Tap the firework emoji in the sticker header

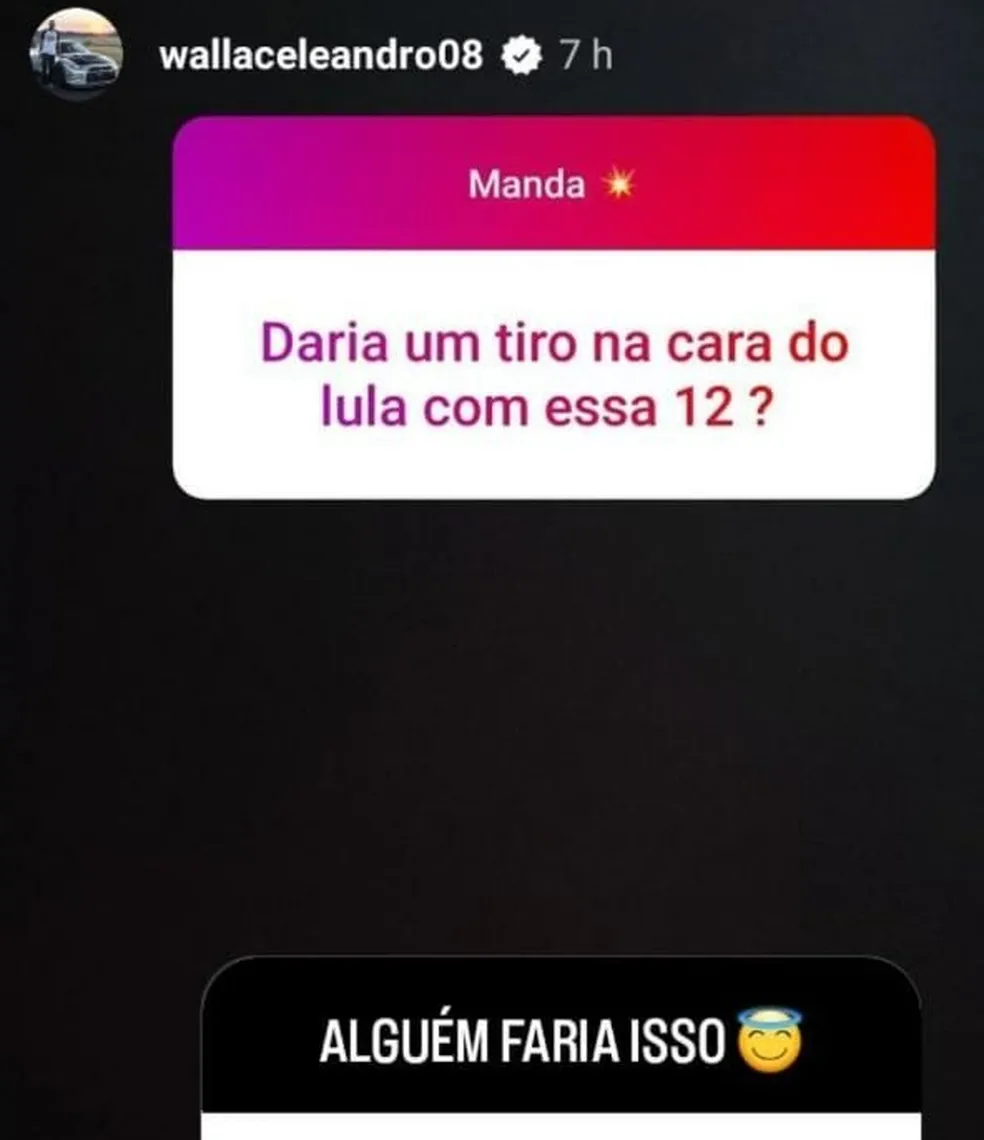(622, 183)
